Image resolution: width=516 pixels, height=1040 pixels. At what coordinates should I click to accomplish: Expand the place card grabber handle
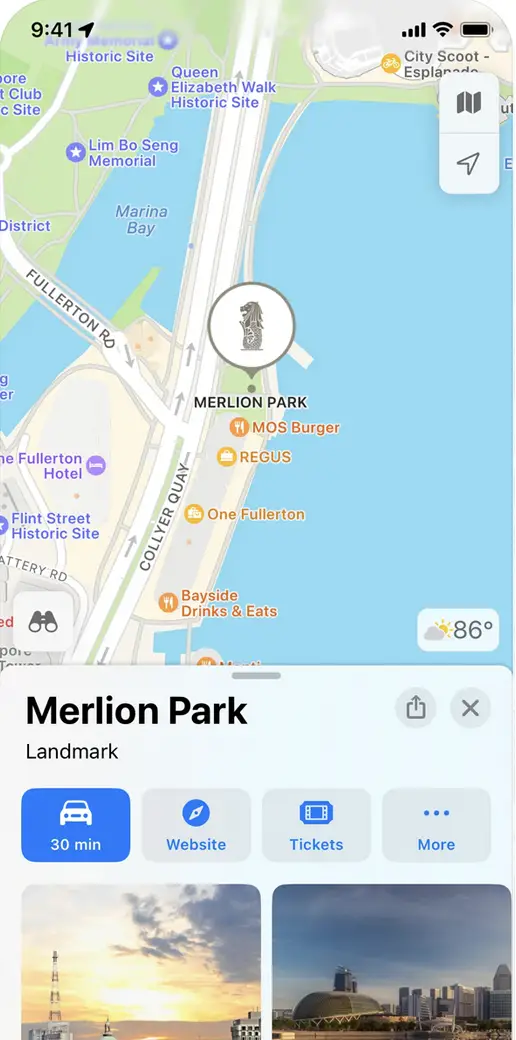[x=257, y=676]
